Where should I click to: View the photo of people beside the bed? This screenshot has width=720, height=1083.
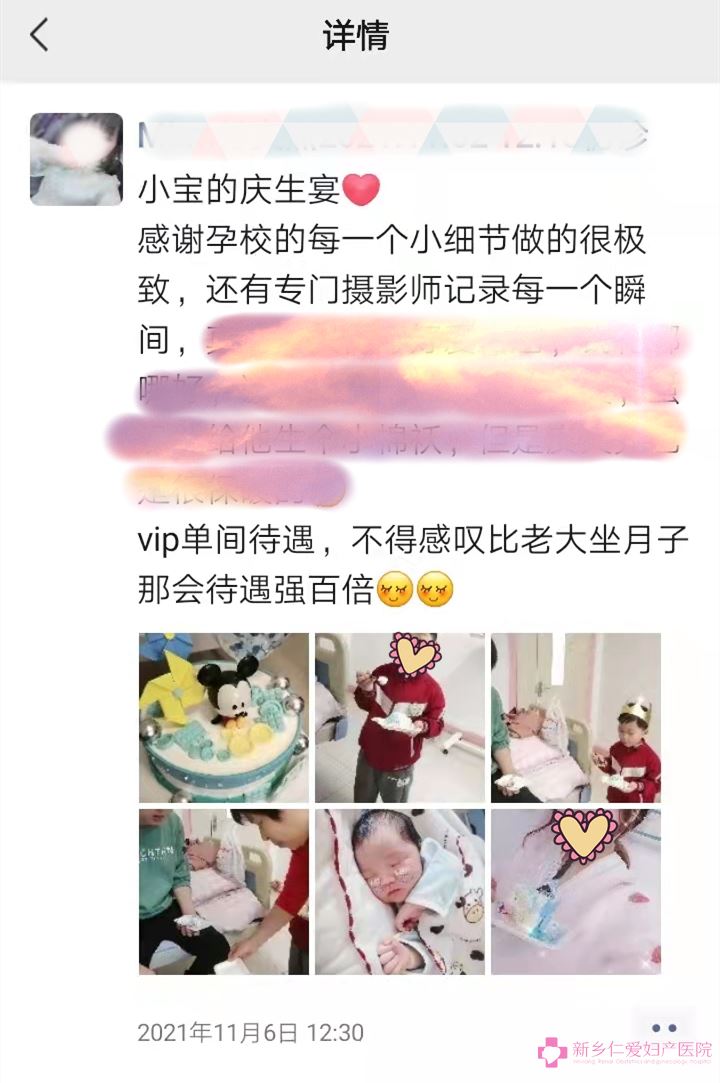223,891
